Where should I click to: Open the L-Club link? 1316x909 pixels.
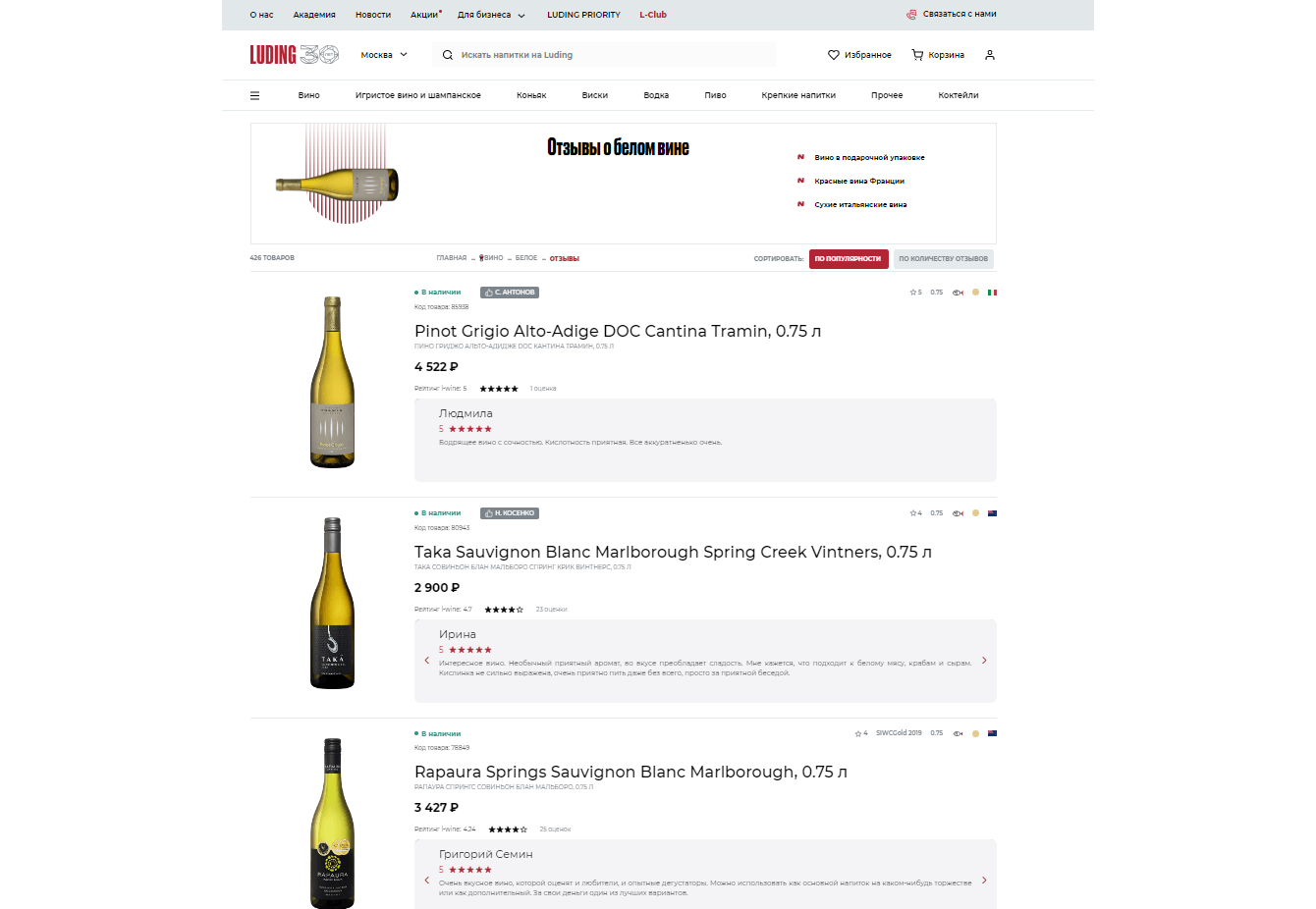[653, 15]
